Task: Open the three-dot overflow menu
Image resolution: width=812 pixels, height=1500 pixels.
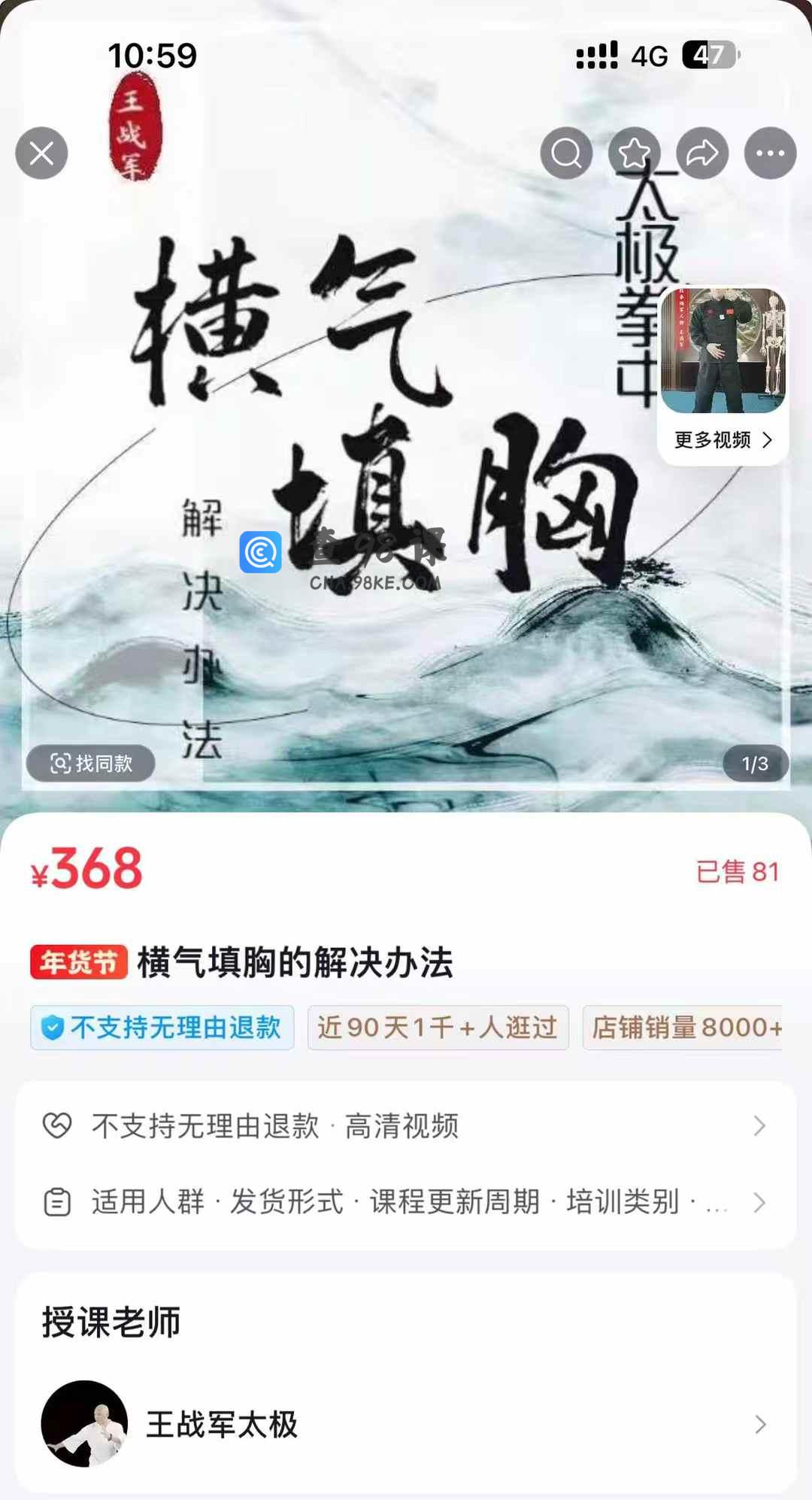Action: point(770,153)
